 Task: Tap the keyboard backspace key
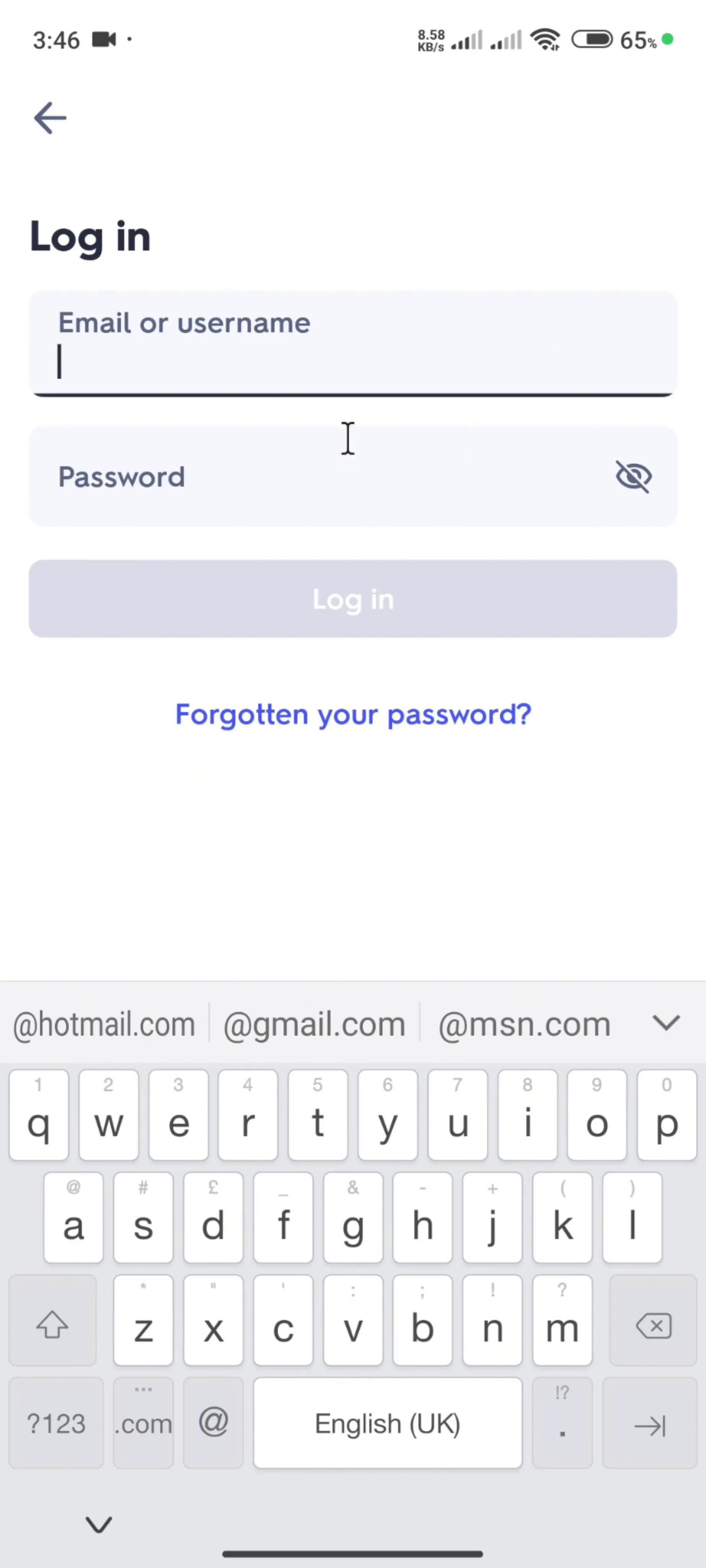[653, 1326]
